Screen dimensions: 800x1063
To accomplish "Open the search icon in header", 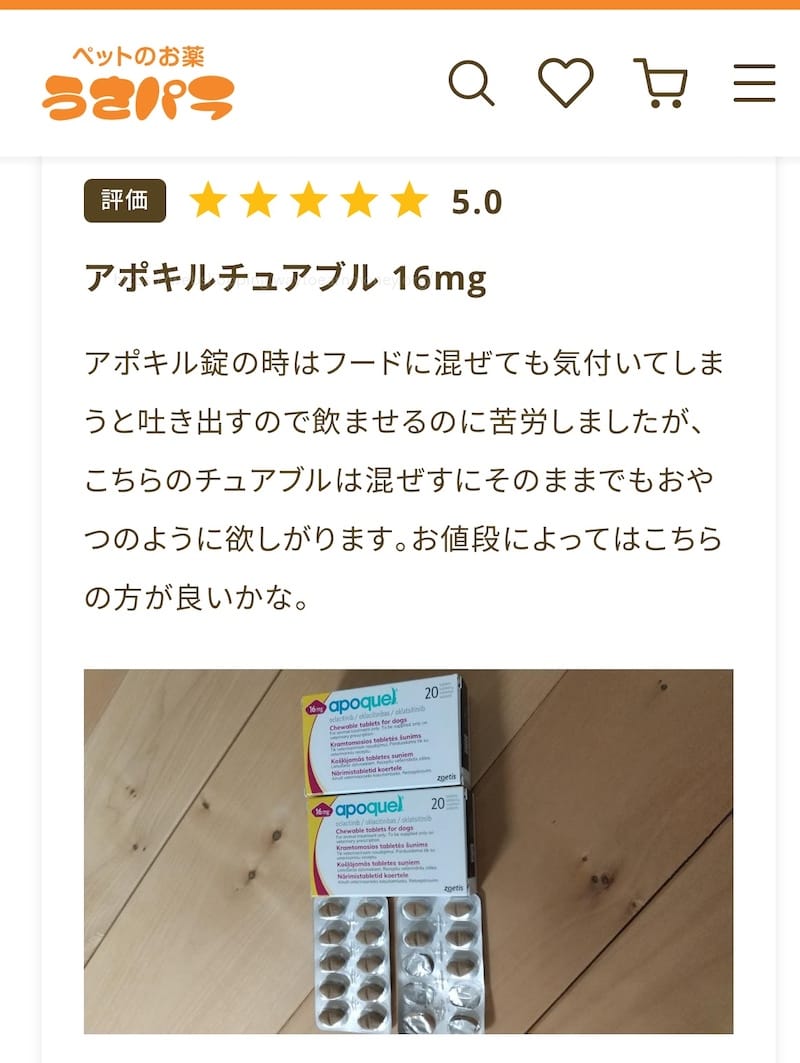I will [471, 83].
